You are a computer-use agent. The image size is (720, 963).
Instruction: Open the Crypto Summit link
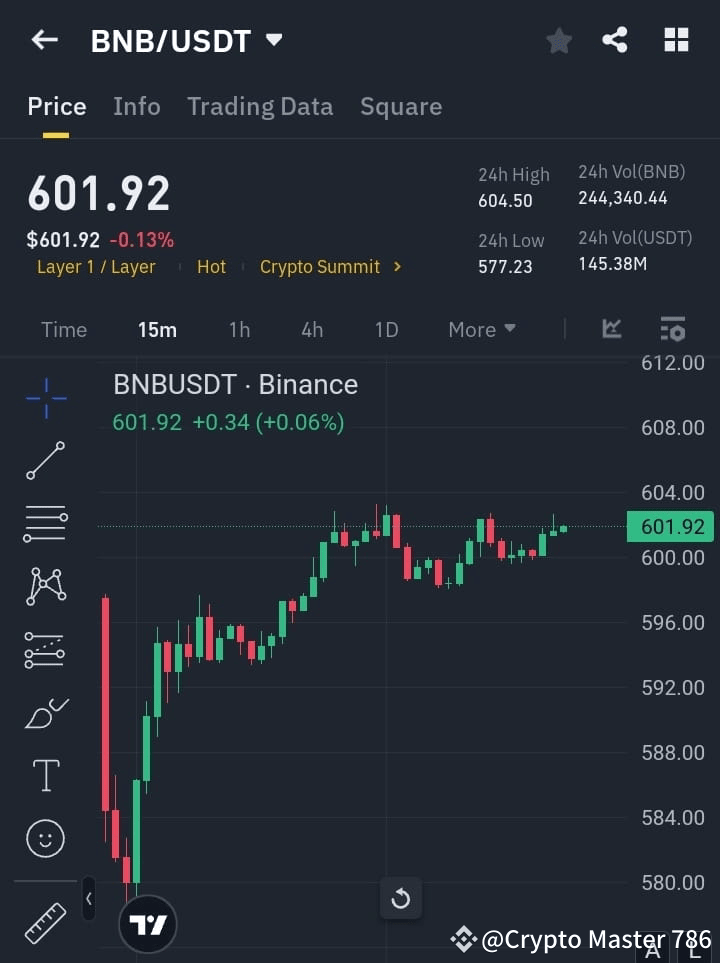click(x=320, y=267)
